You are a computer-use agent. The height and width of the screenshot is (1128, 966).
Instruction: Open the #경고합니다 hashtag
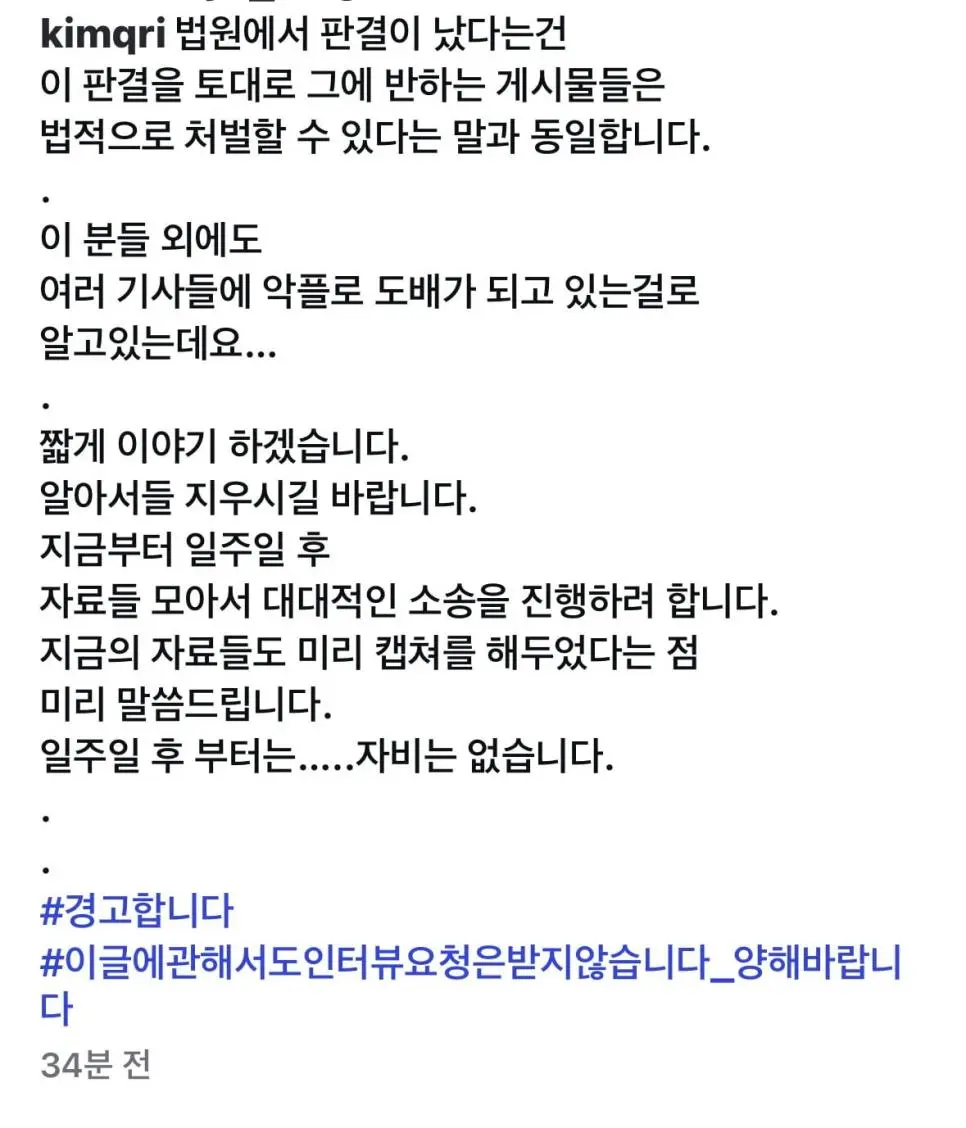click(x=137, y=912)
